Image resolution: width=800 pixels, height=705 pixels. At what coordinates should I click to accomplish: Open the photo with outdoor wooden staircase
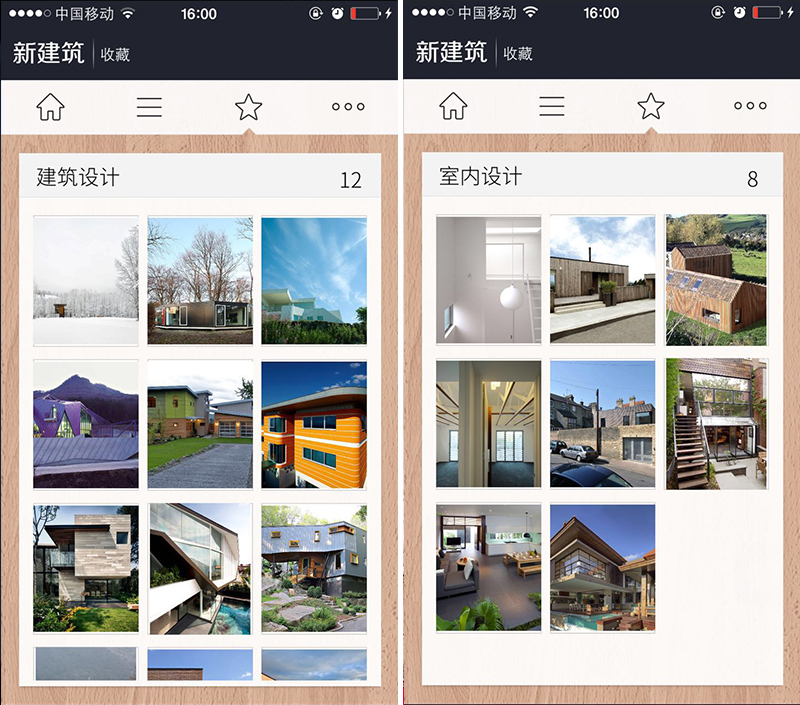tap(716, 424)
